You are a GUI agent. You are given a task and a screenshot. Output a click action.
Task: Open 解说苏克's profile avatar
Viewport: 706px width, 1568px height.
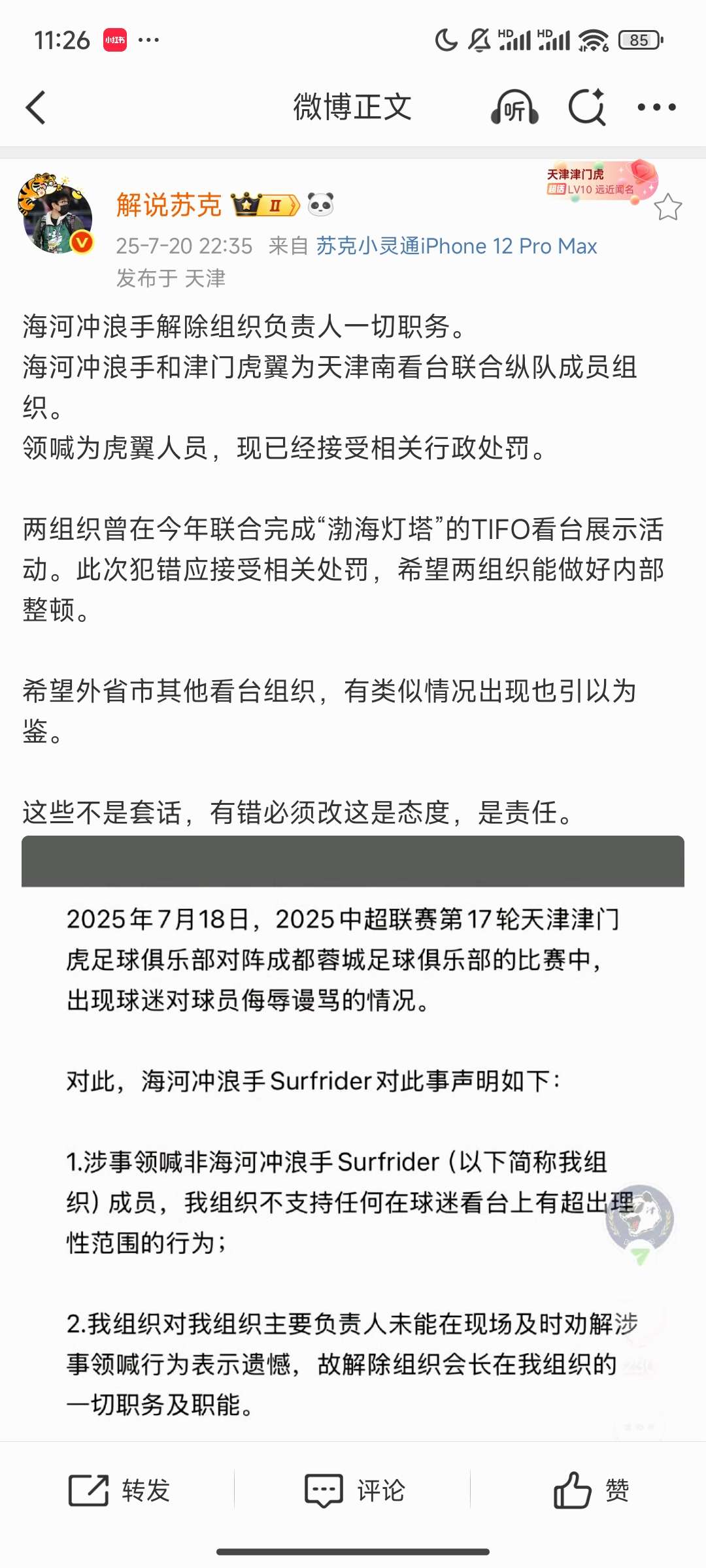(x=56, y=213)
